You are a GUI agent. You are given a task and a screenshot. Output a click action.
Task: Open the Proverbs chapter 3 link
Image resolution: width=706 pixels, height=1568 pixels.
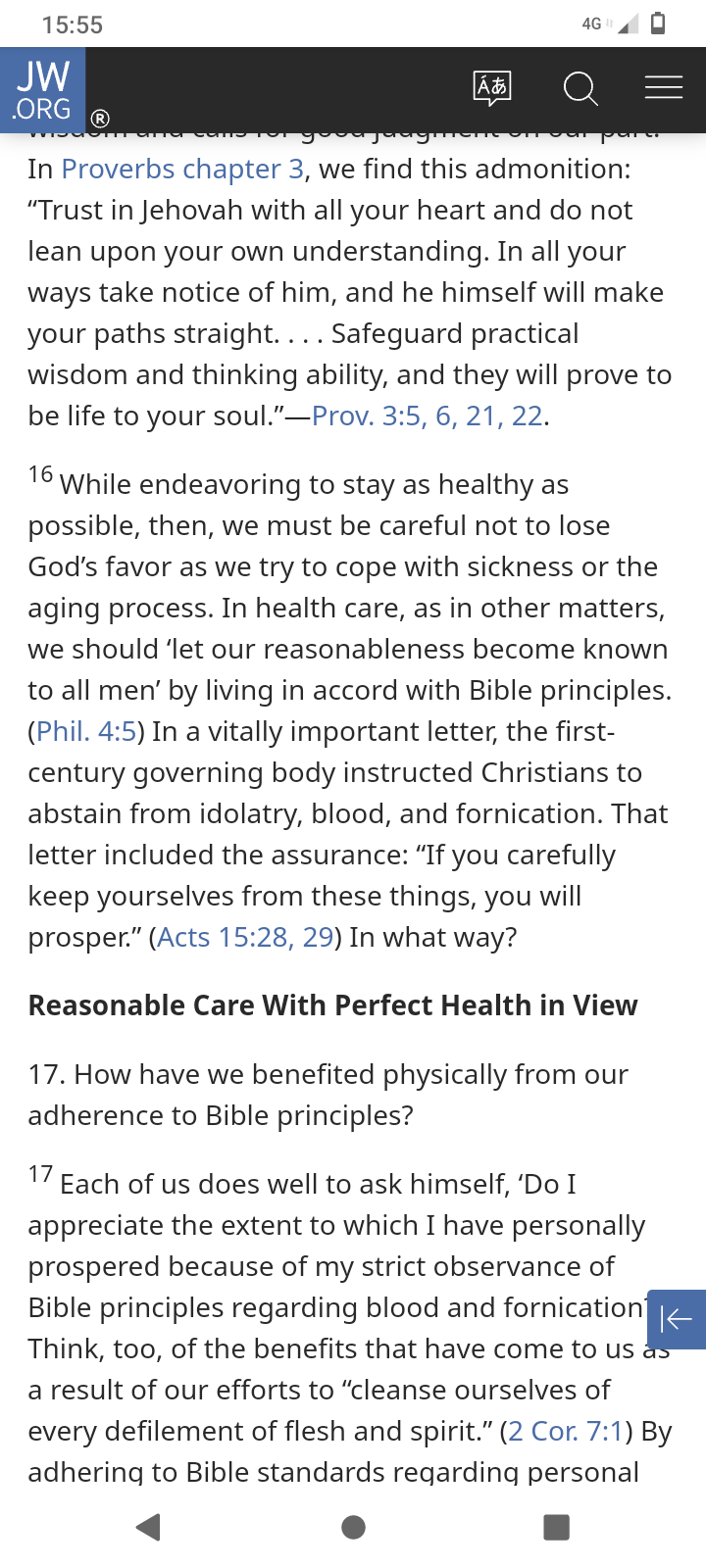[x=182, y=170]
